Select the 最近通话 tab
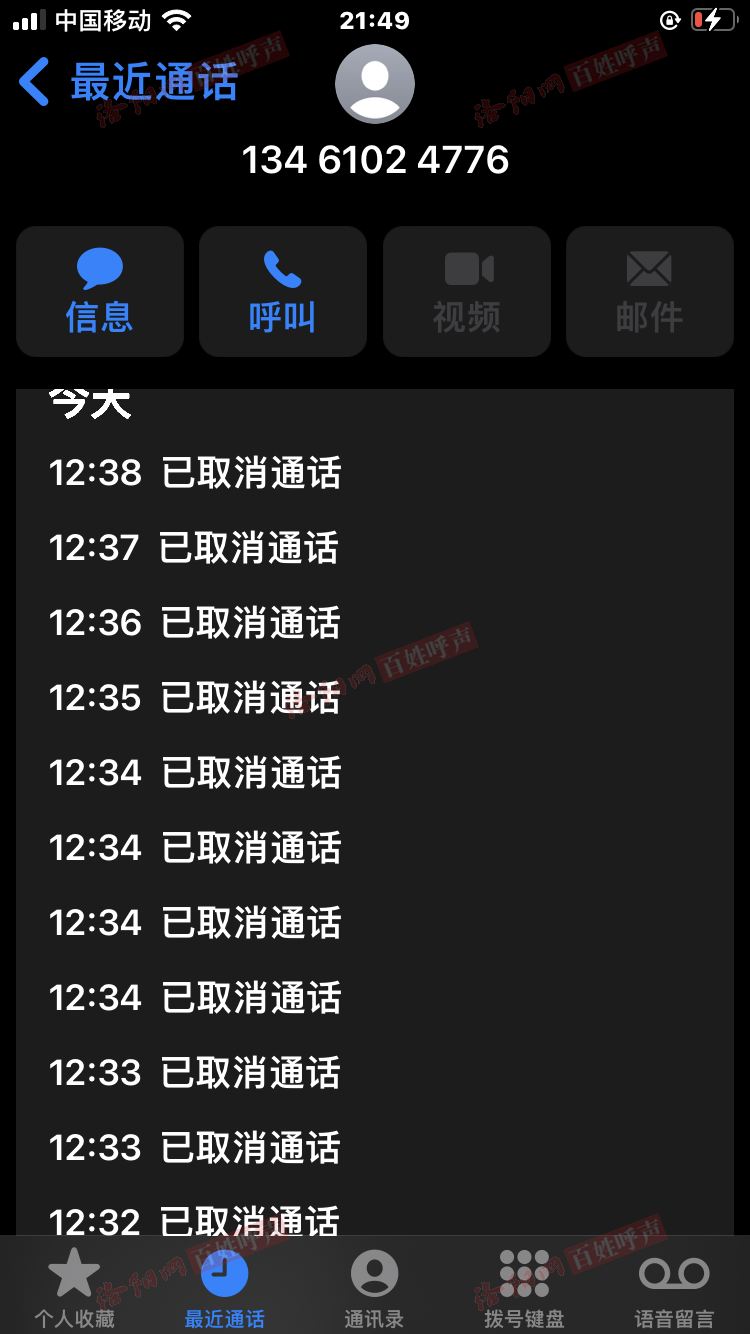The height and width of the screenshot is (1334, 750). (x=225, y=1286)
